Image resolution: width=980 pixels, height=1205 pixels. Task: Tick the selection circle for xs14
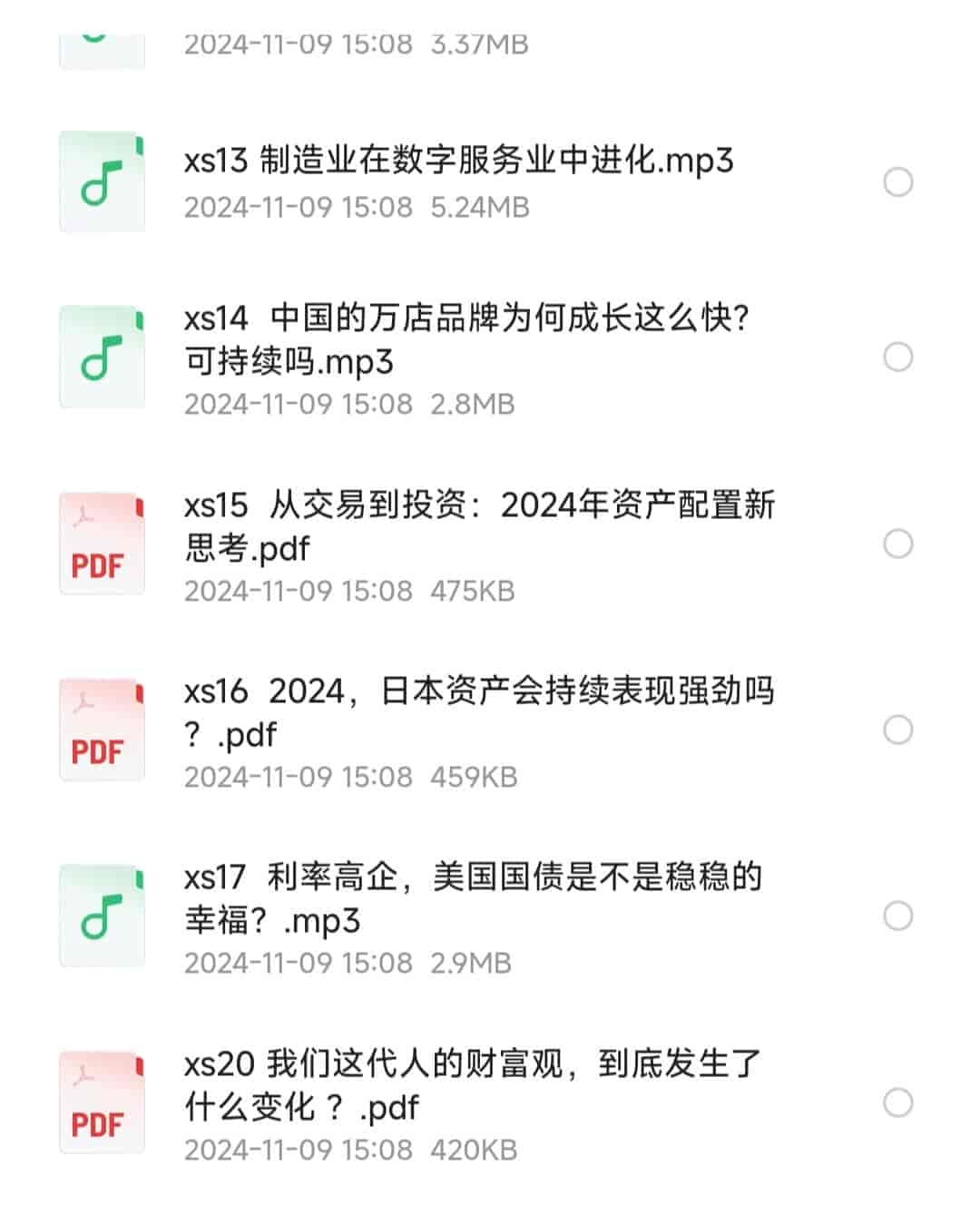pos(897,358)
